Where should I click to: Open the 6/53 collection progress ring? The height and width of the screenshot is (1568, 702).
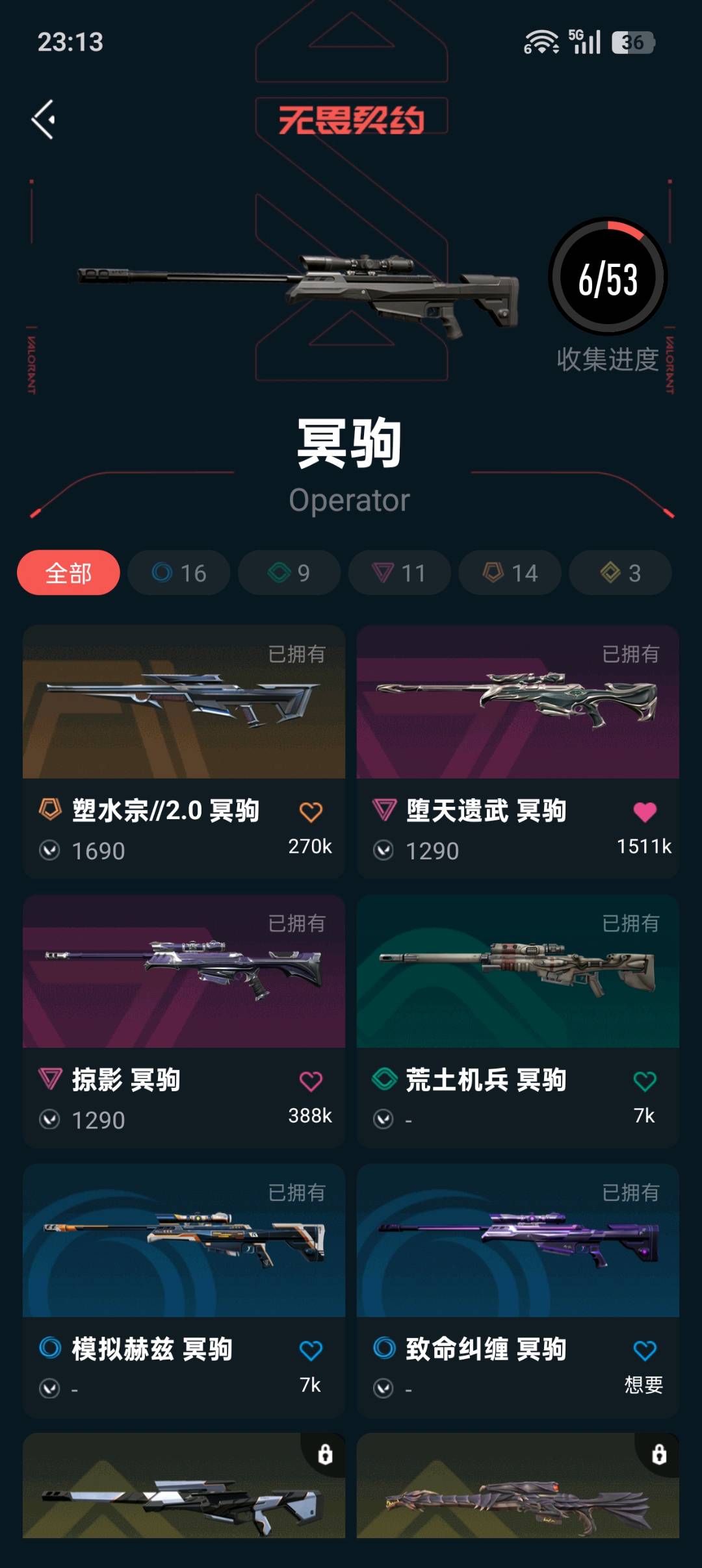tap(608, 277)
